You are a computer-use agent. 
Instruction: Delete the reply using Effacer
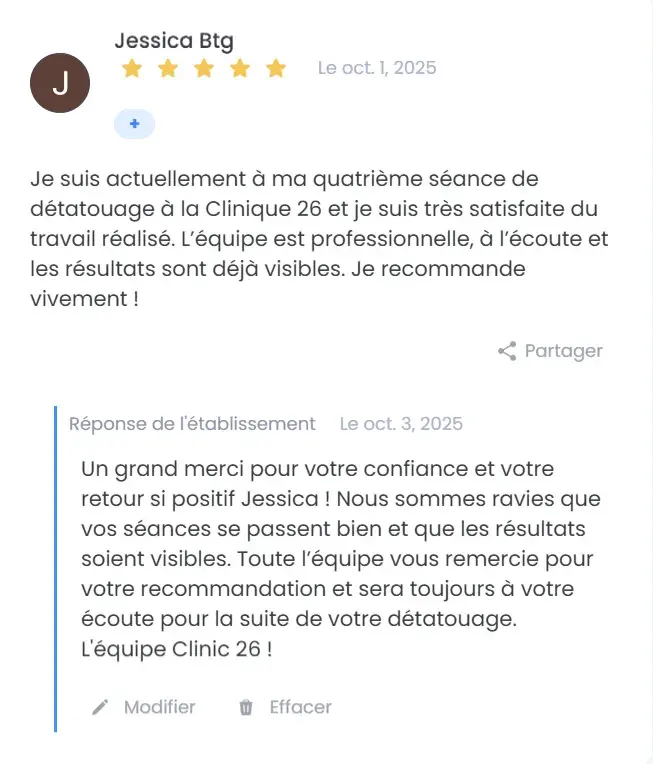pos(285,707)
